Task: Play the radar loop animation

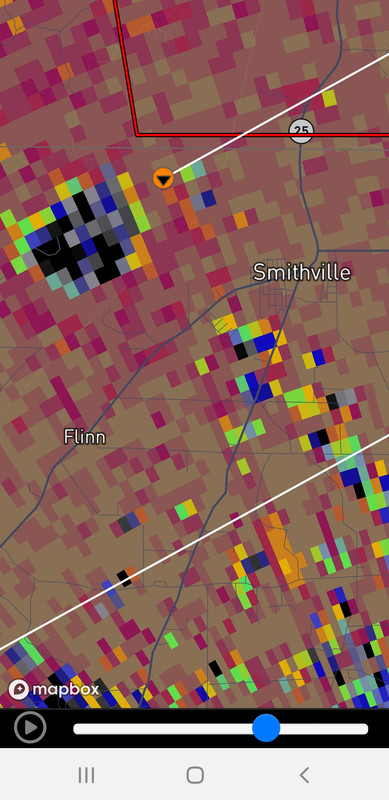Action: pyautogui.click(x=30, y=727)
